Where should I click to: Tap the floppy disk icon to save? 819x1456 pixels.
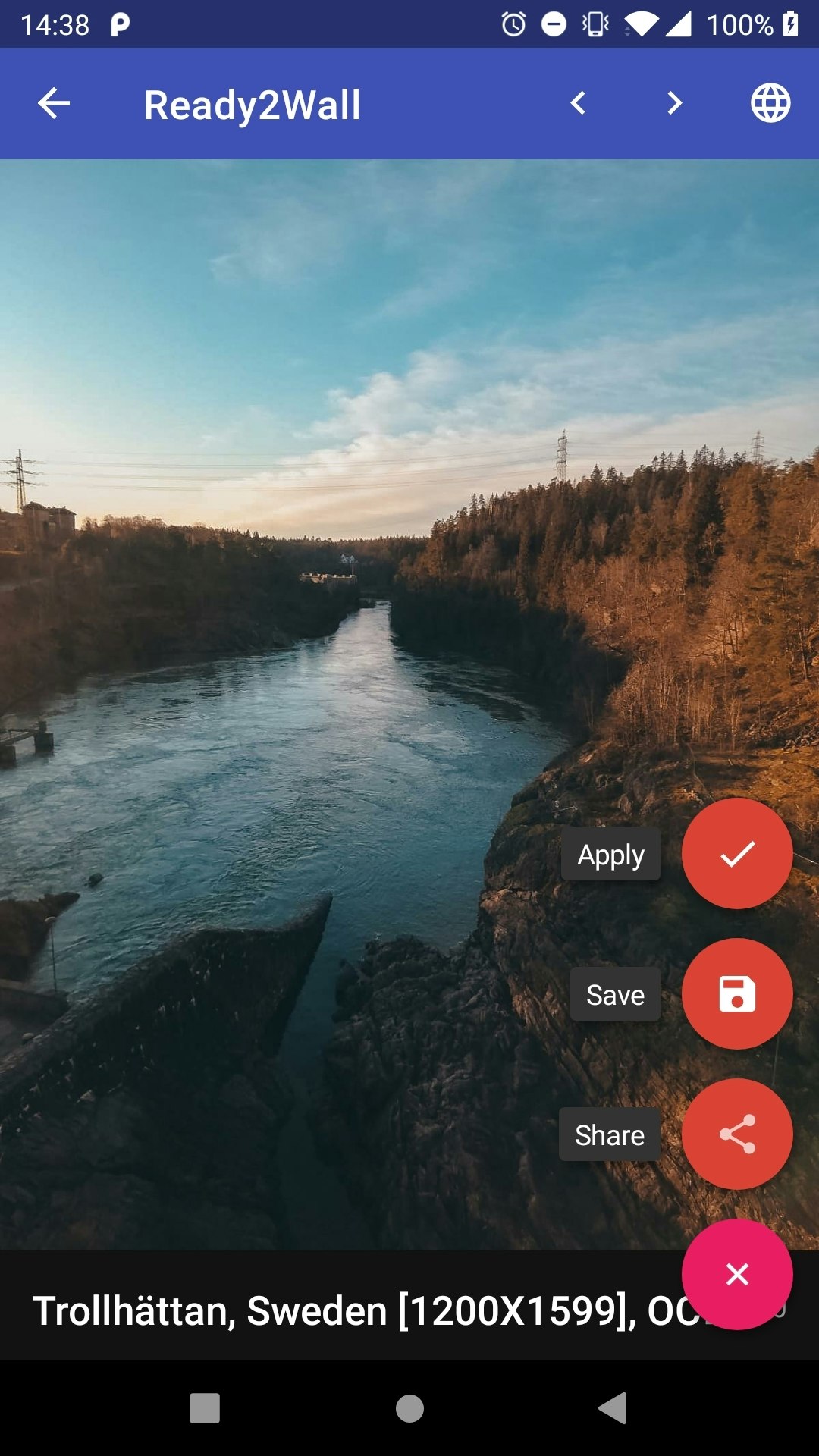[736, 994]
